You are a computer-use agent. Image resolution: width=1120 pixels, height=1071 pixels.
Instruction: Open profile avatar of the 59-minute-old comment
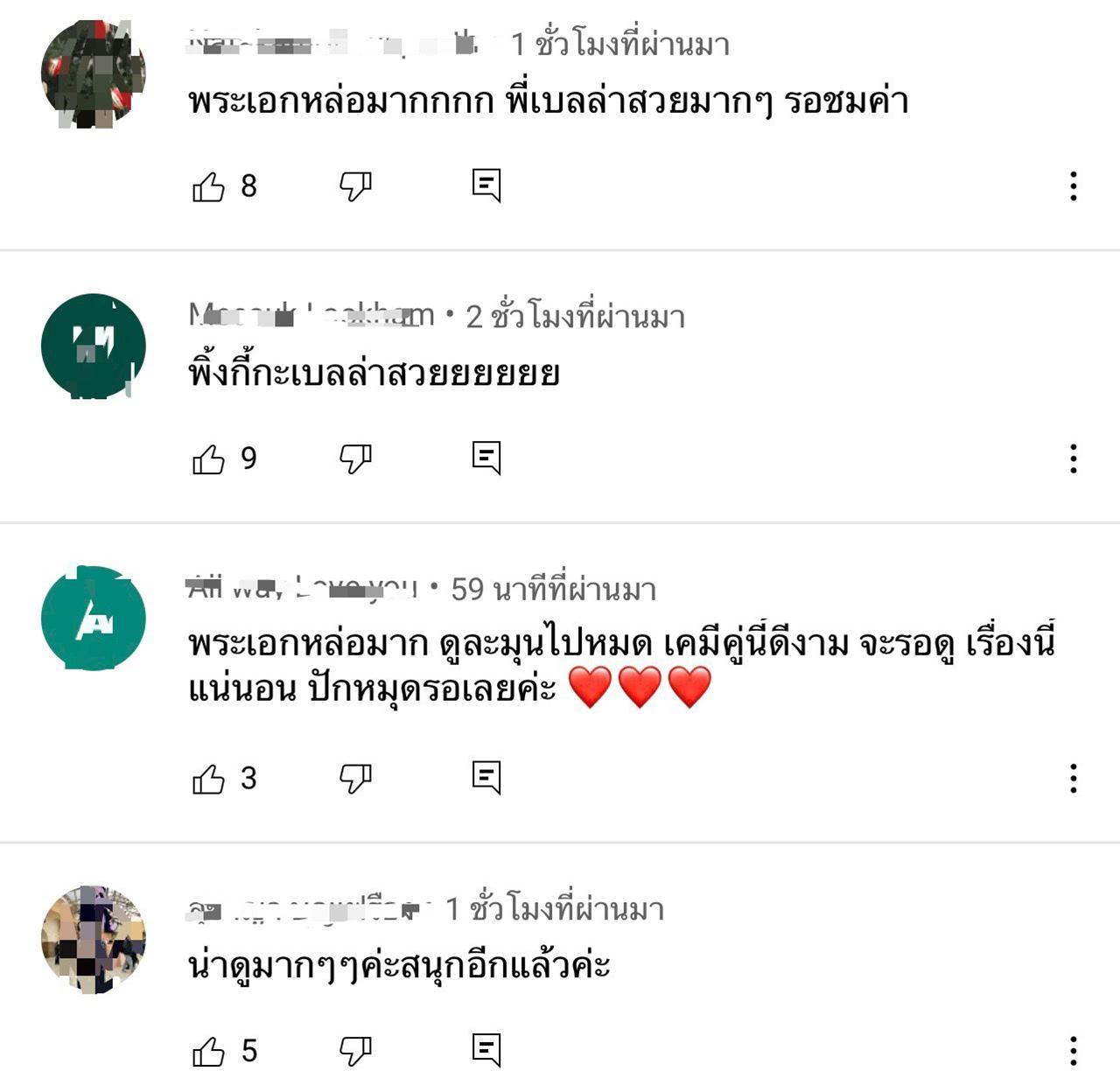(94, 618)
